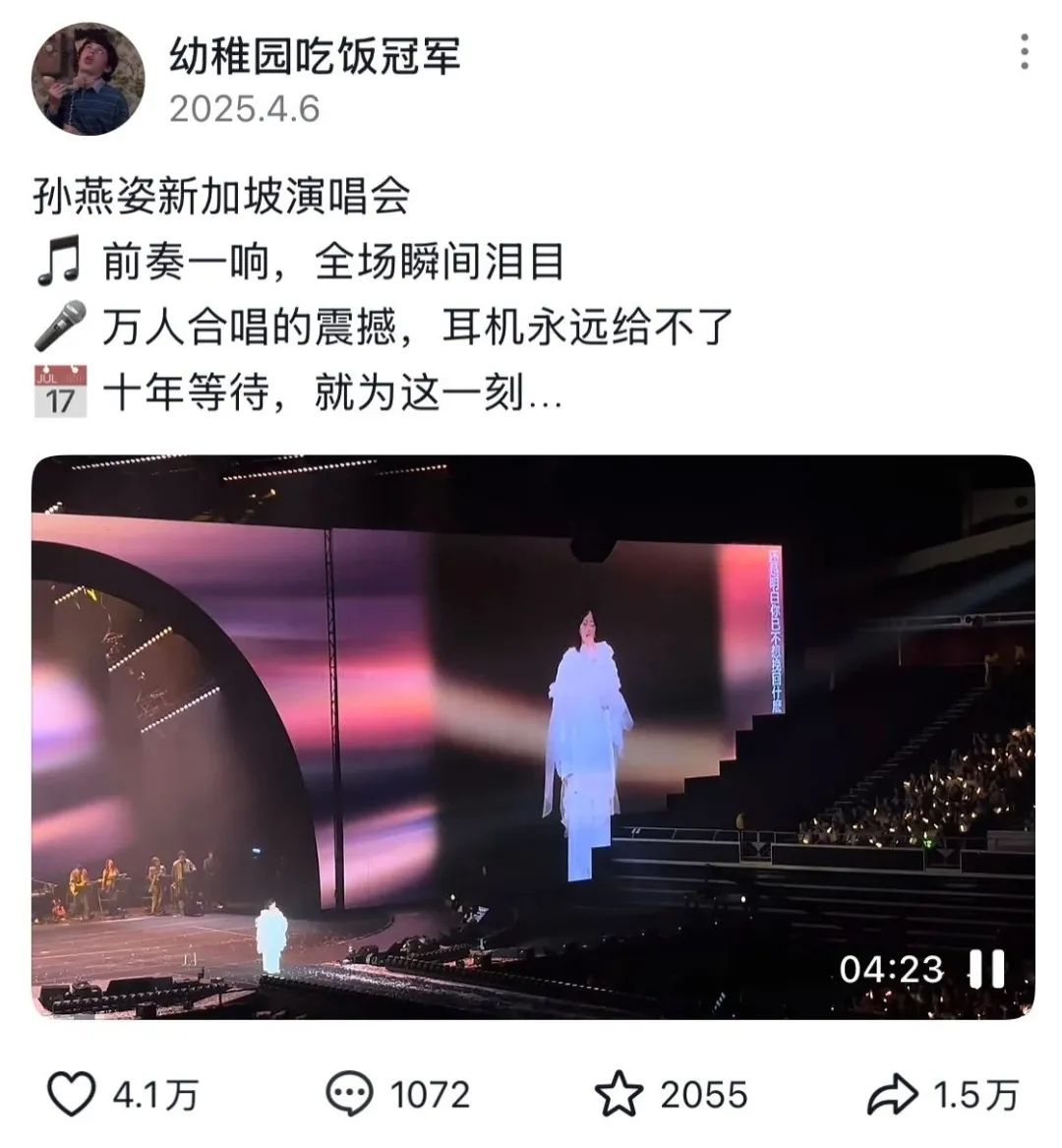Open the username 幼稚园吃饭冠军
This screenshot has height=1148, width=1062.
(x=315, y=55)
